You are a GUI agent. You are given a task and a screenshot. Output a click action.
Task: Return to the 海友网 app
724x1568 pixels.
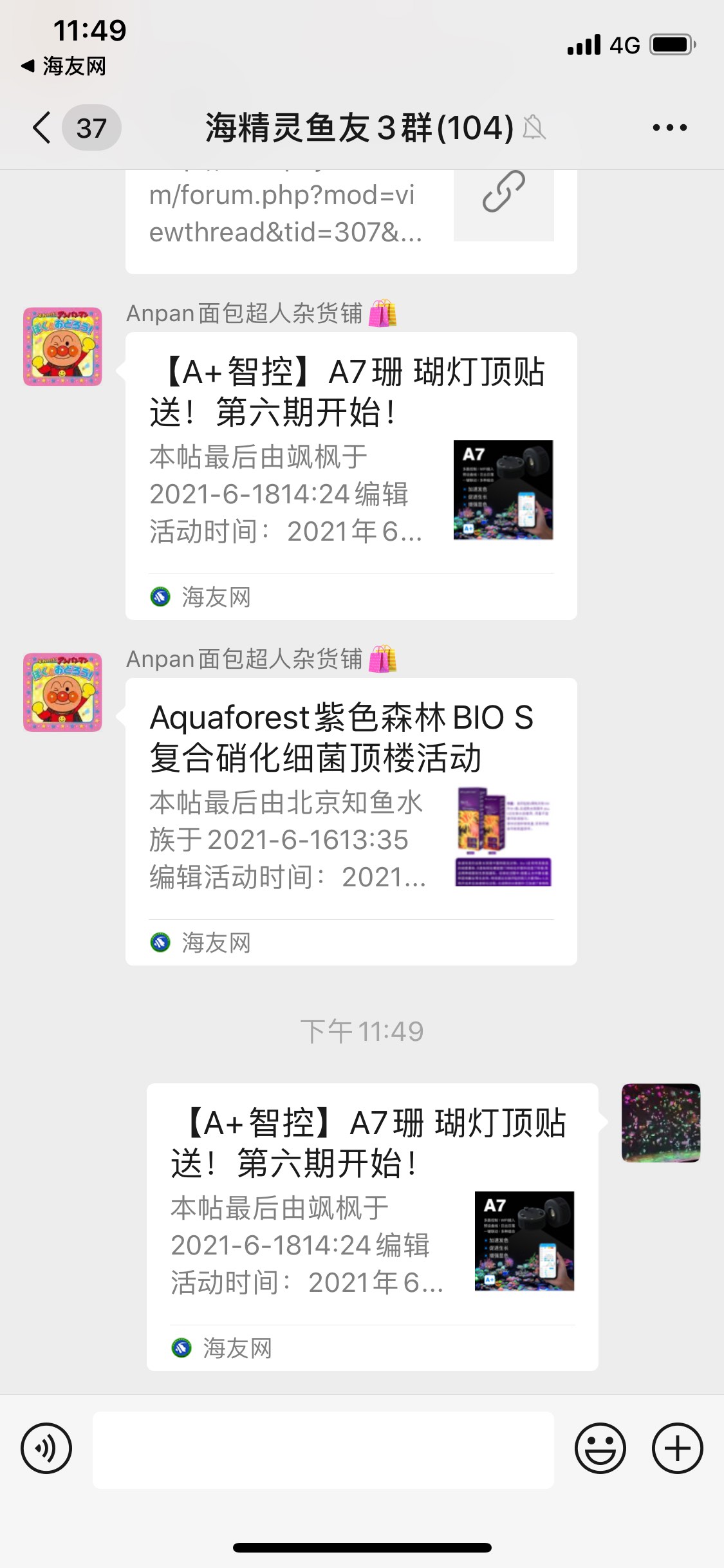[64, 66]
